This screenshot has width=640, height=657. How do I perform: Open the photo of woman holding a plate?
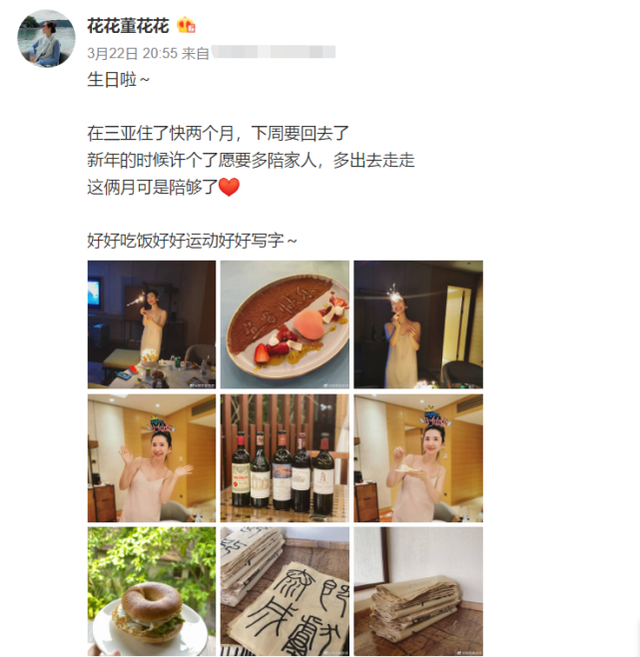(x=418, y=458)
